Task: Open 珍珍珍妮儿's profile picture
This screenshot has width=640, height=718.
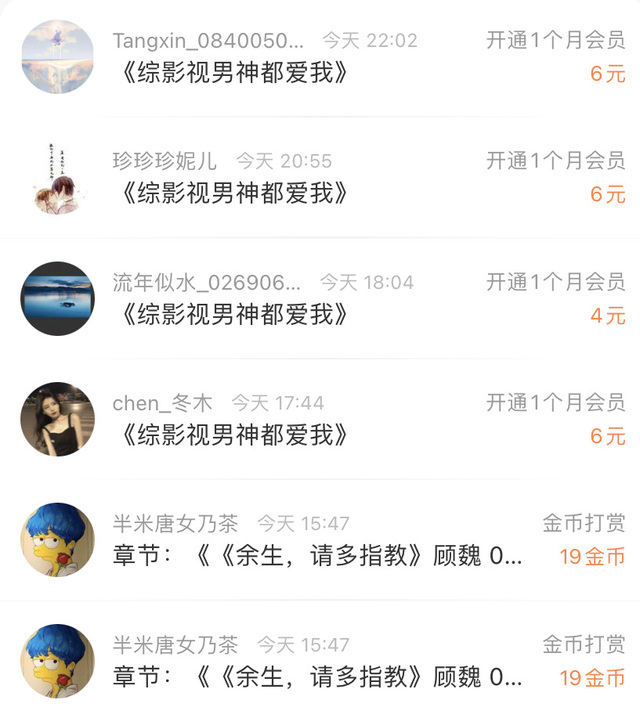Action: coord(58,178)
